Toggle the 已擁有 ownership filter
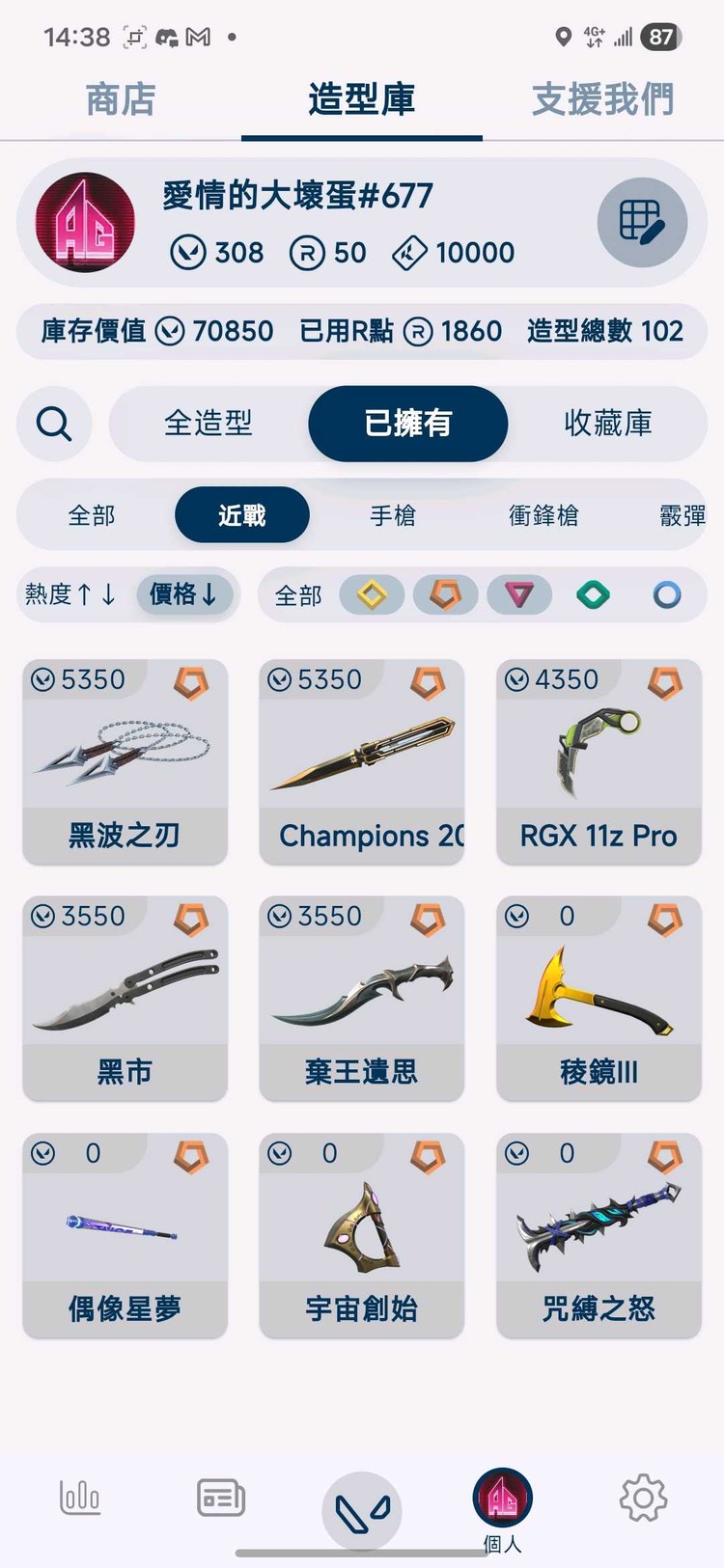The image size is (724, 1568). pos(407,424)
